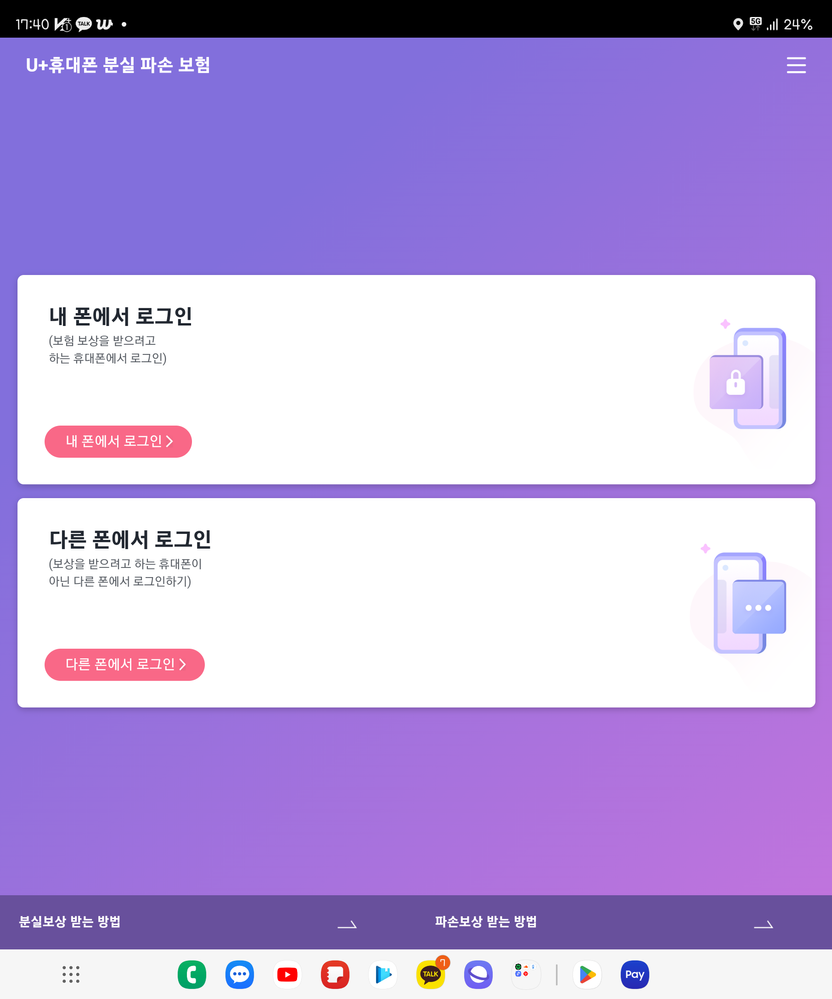Launch the Phone app from the taskbar
The width and height of the screenshot is (832, 999).
(192, 974)
